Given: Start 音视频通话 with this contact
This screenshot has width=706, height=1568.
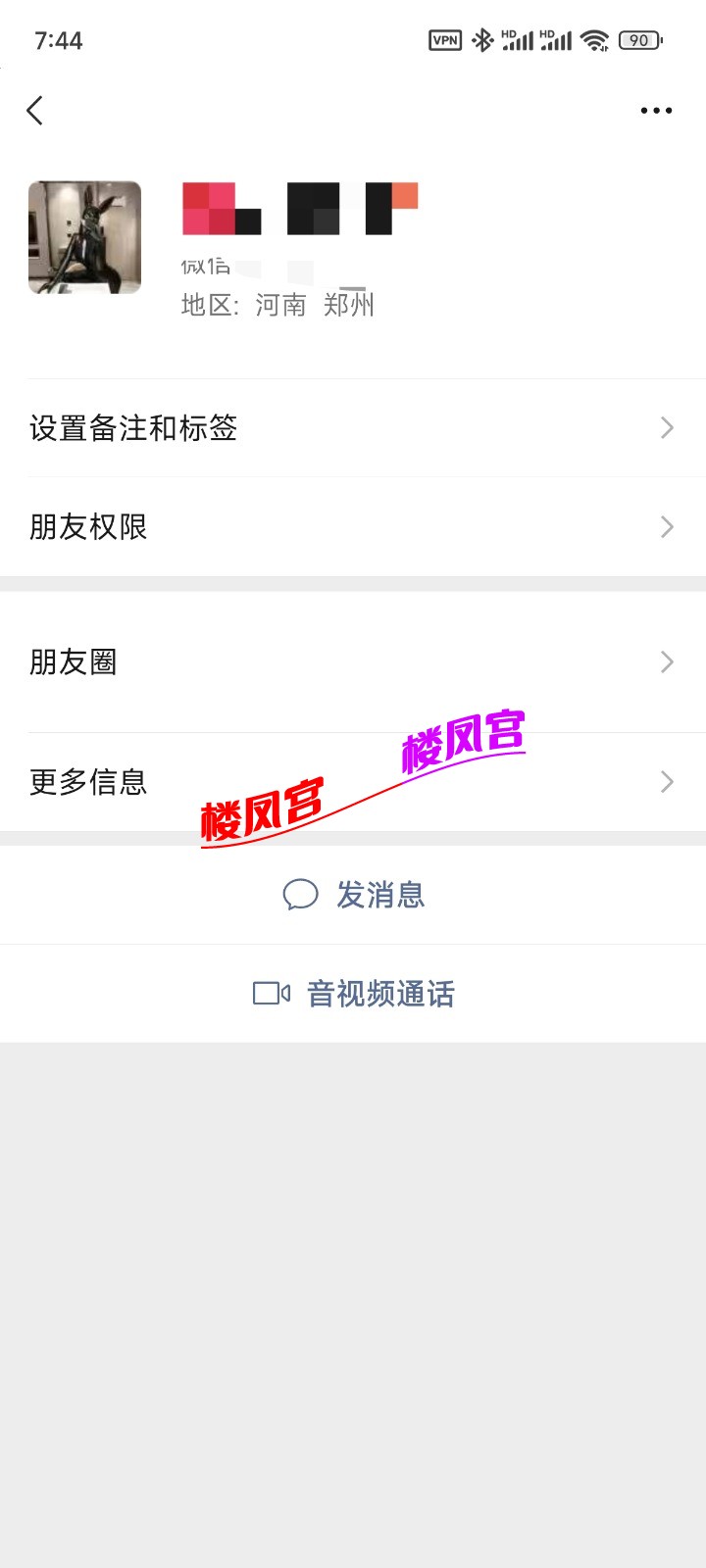Looking at the screenshot, I should tap(355, 994).
